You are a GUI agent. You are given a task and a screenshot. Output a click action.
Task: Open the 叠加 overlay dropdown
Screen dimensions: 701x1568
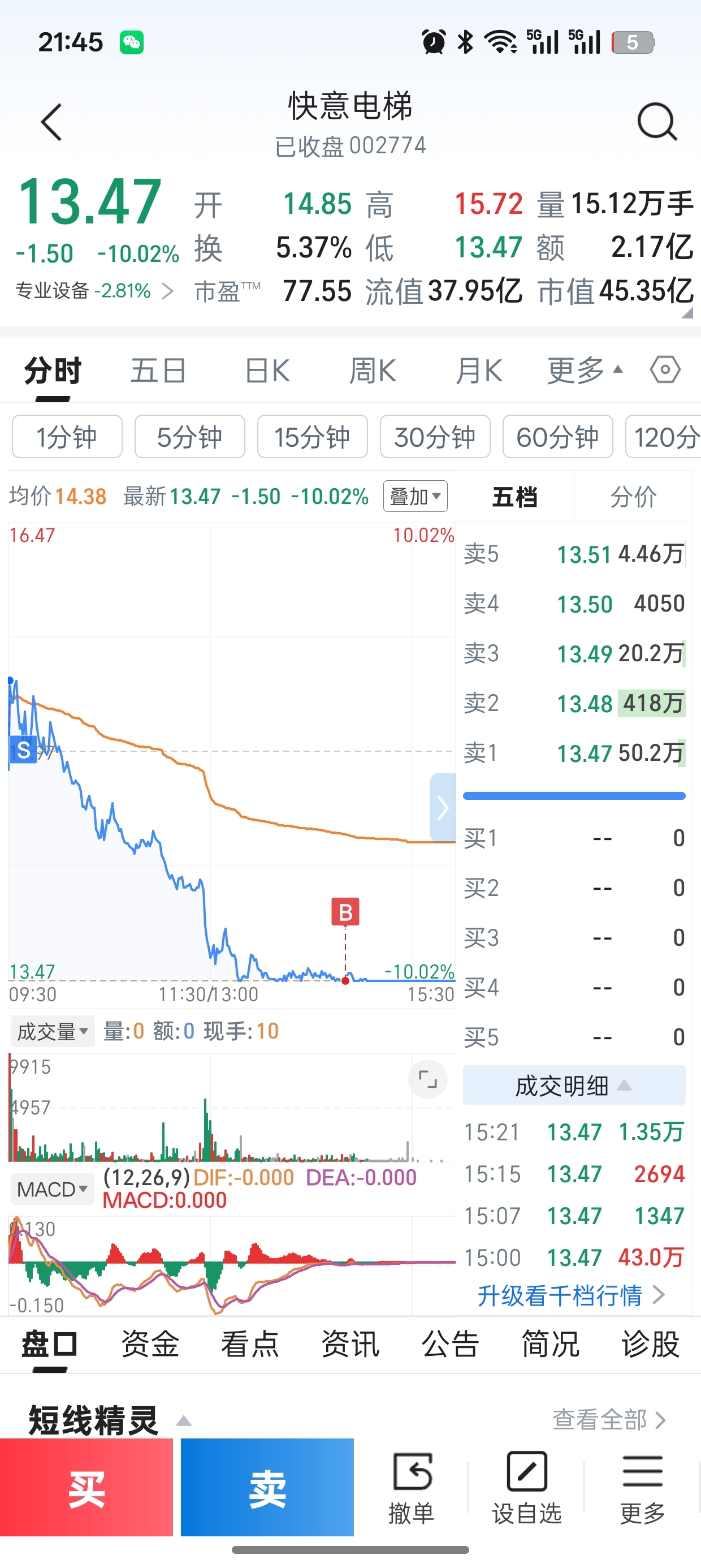point(416,496)
